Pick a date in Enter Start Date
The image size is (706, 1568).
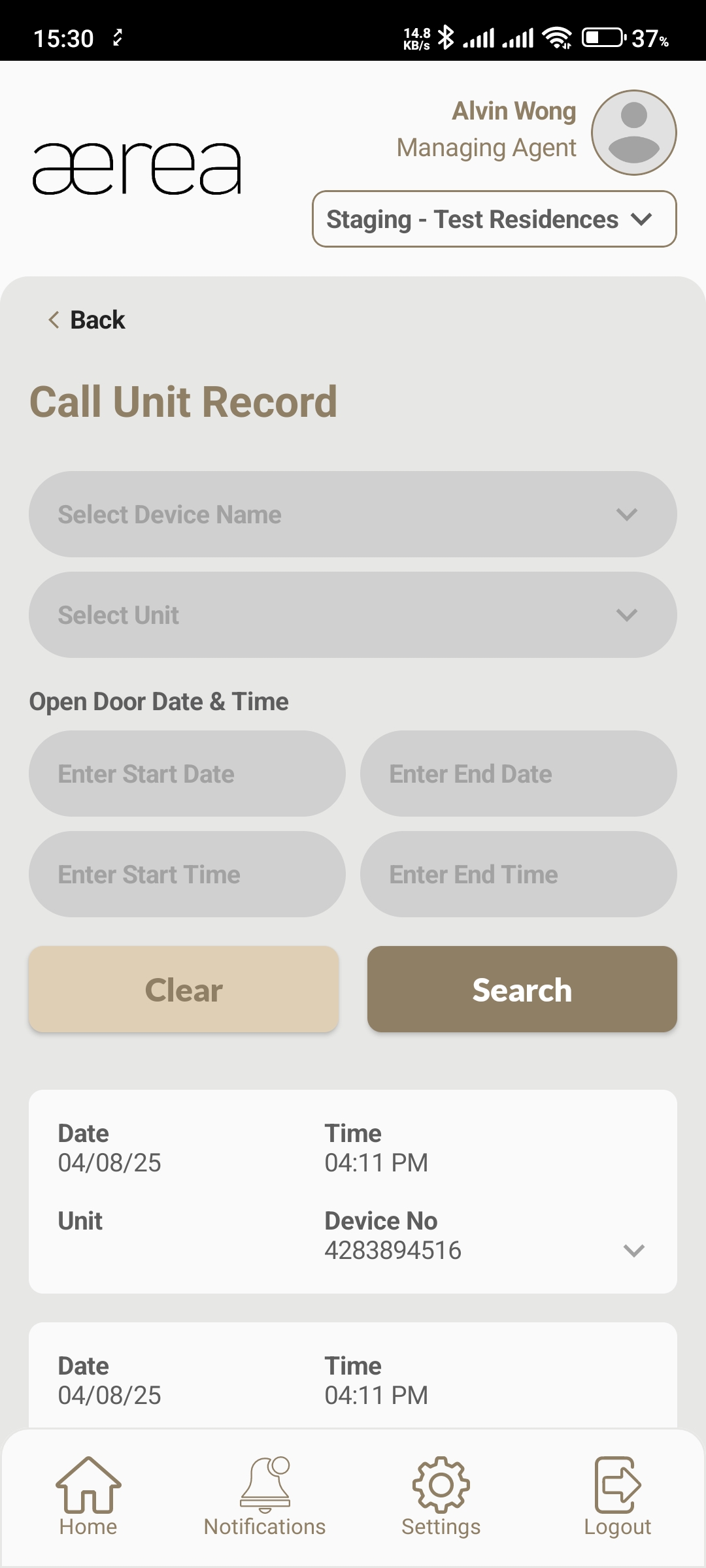pyautogui.click(x=187, y=774)
